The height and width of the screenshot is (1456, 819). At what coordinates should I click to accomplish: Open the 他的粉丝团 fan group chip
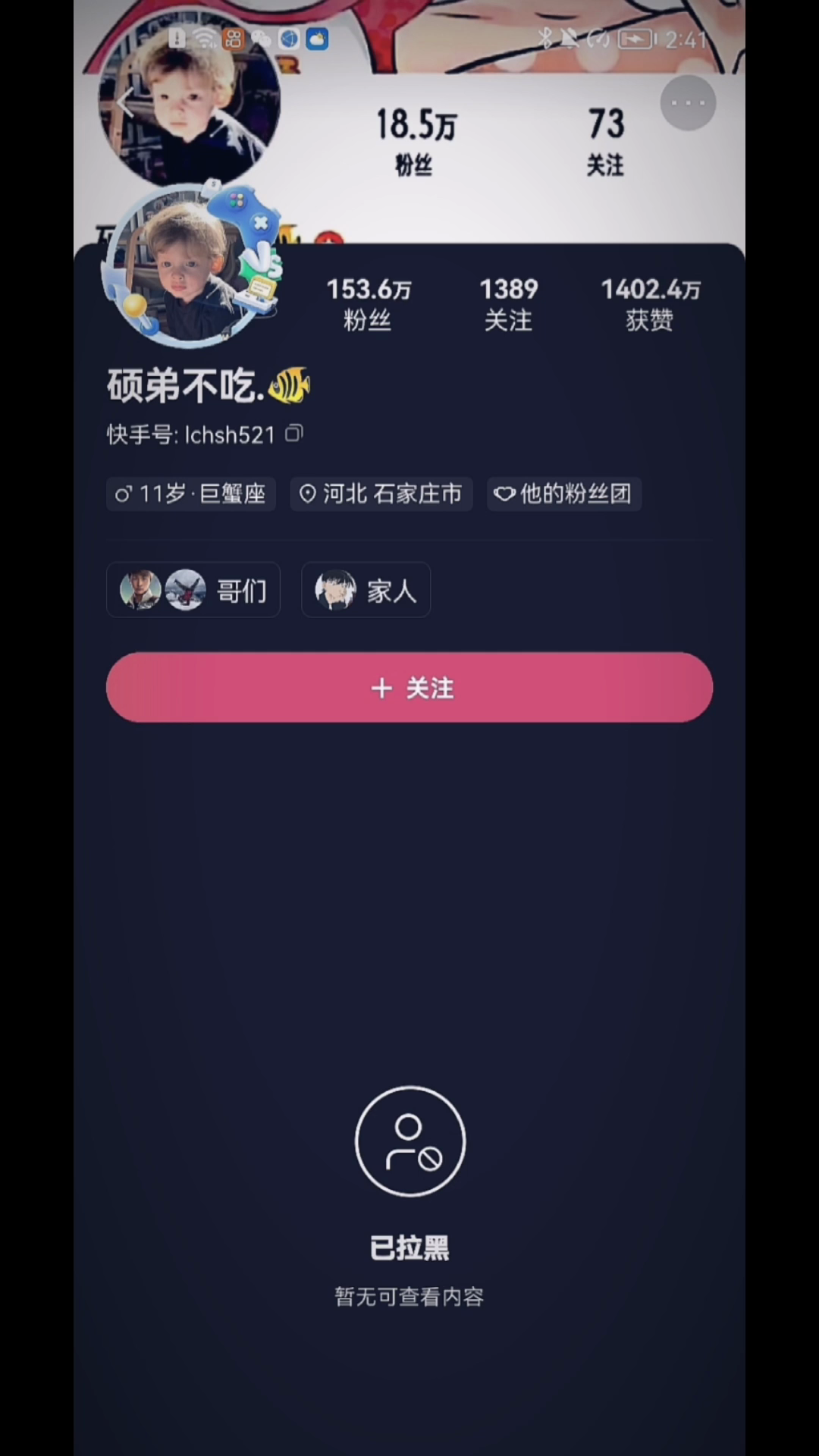pyautogui.click(x=564, y=494)
